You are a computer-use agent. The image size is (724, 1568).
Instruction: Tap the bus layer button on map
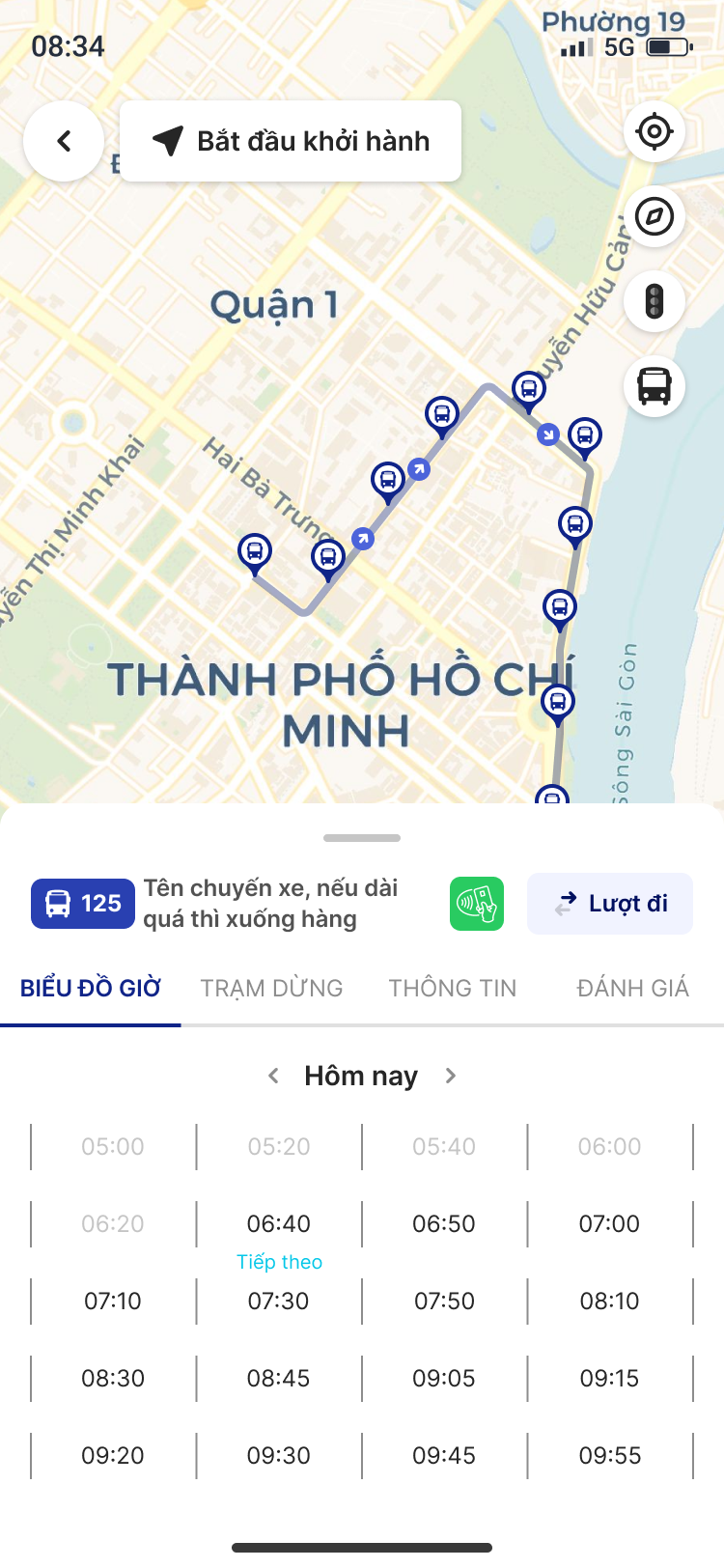coord(654,386)
